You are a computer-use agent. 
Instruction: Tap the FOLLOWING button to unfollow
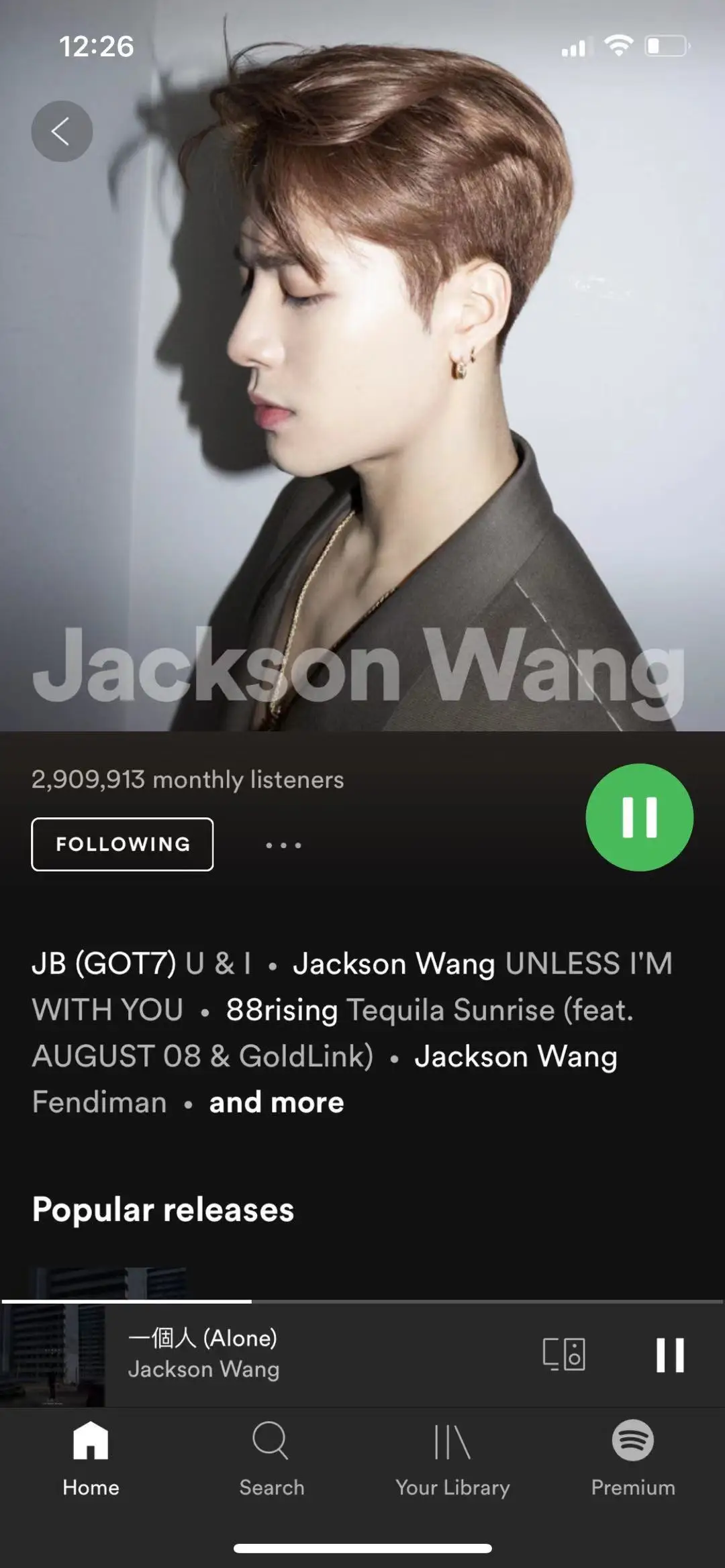122,844
